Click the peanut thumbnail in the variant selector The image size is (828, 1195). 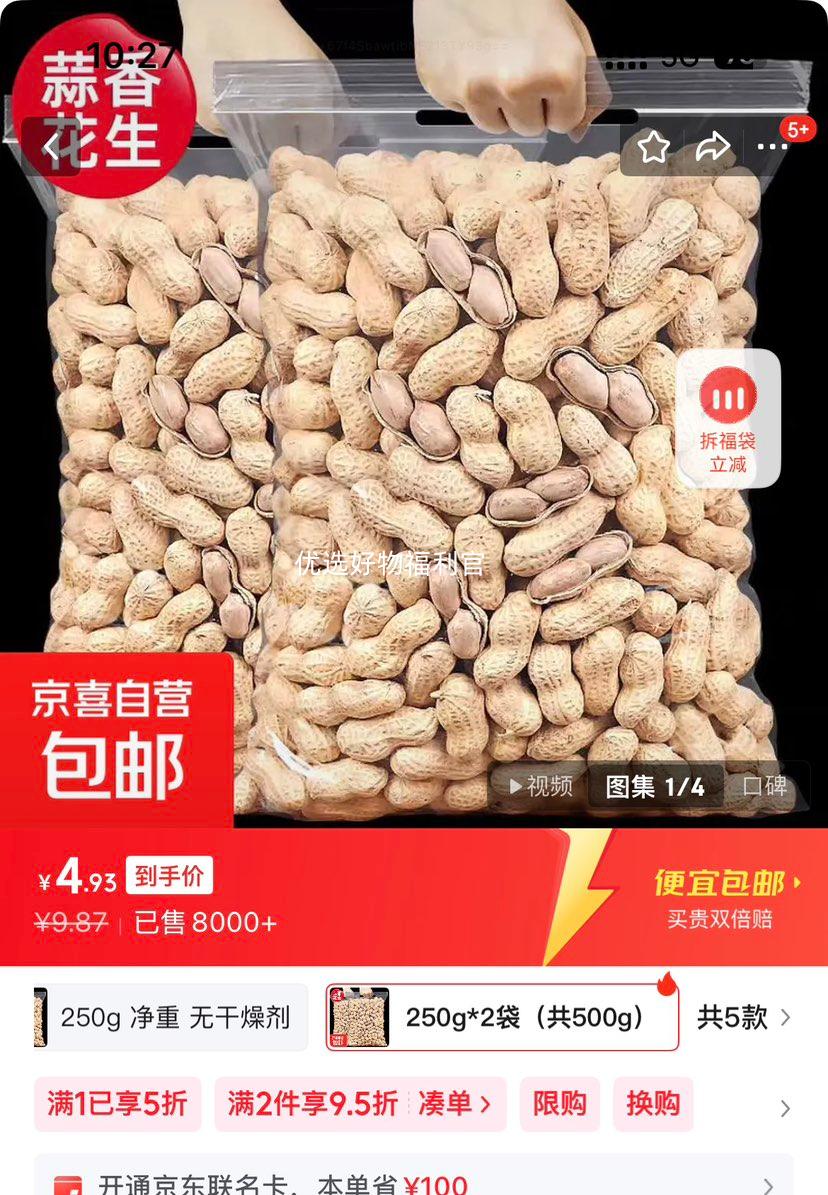point(360,1016)
